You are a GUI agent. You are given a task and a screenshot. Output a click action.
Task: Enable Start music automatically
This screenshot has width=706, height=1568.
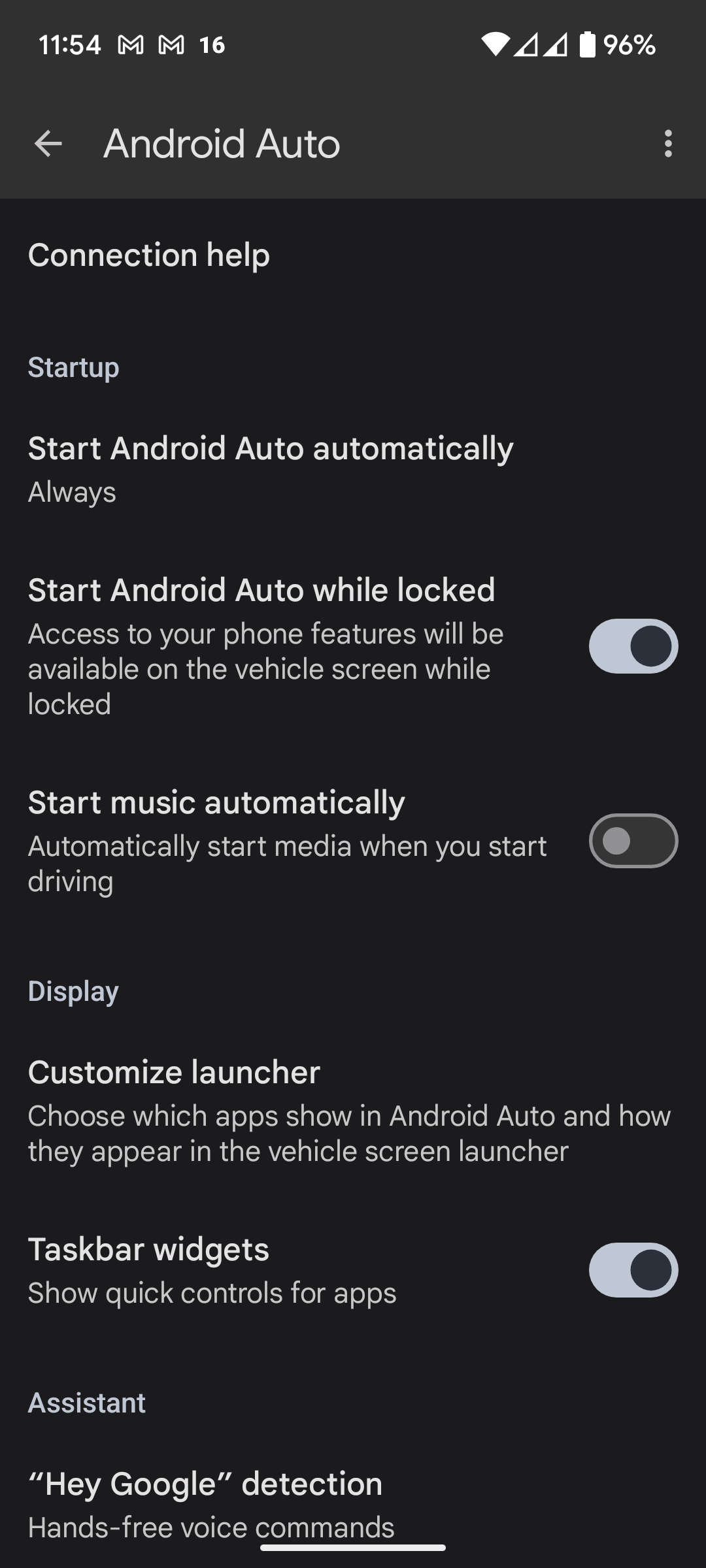pos(633,841)
